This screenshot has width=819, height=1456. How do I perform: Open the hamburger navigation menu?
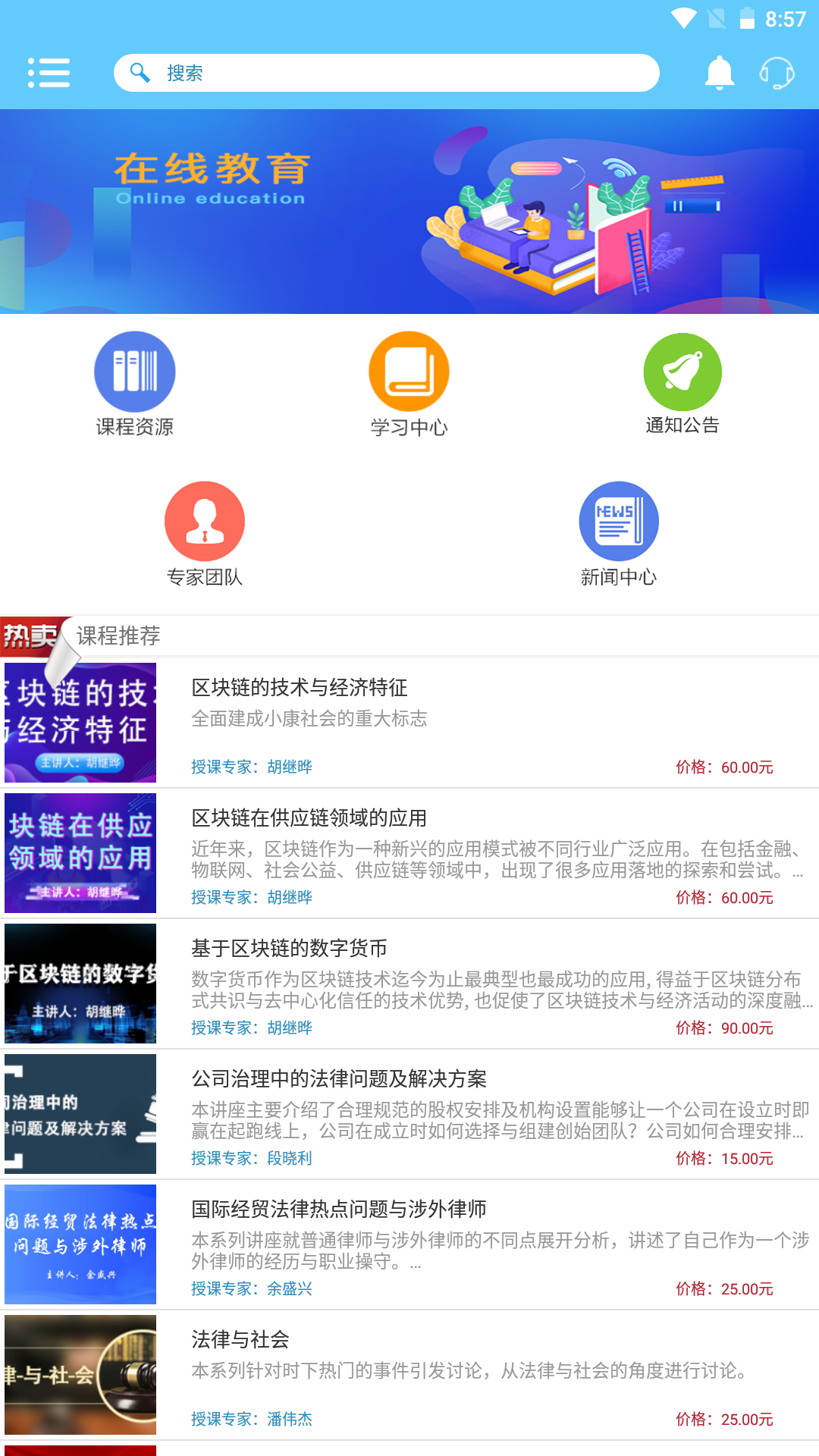49,73
